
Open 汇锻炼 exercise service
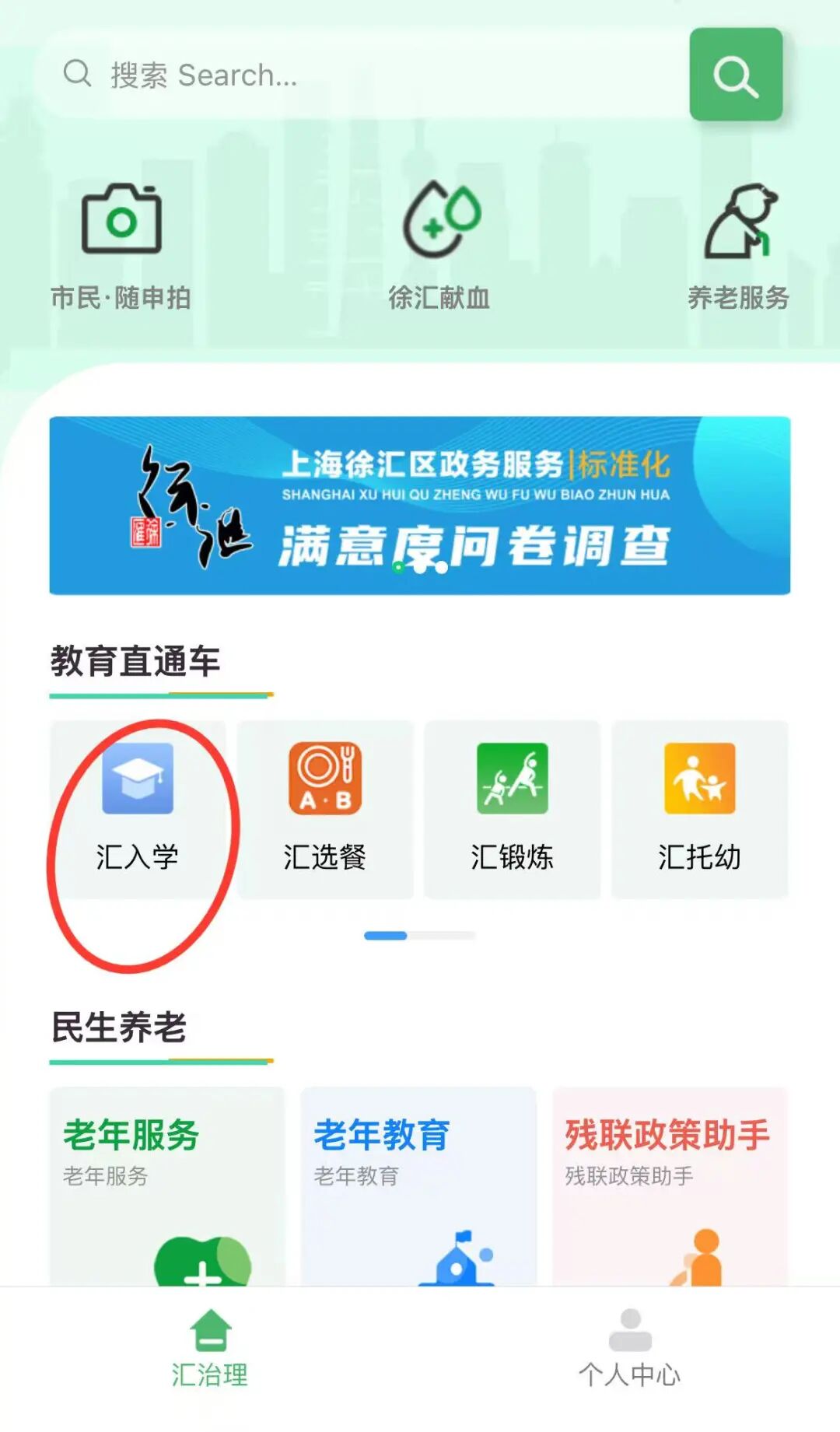512,809
